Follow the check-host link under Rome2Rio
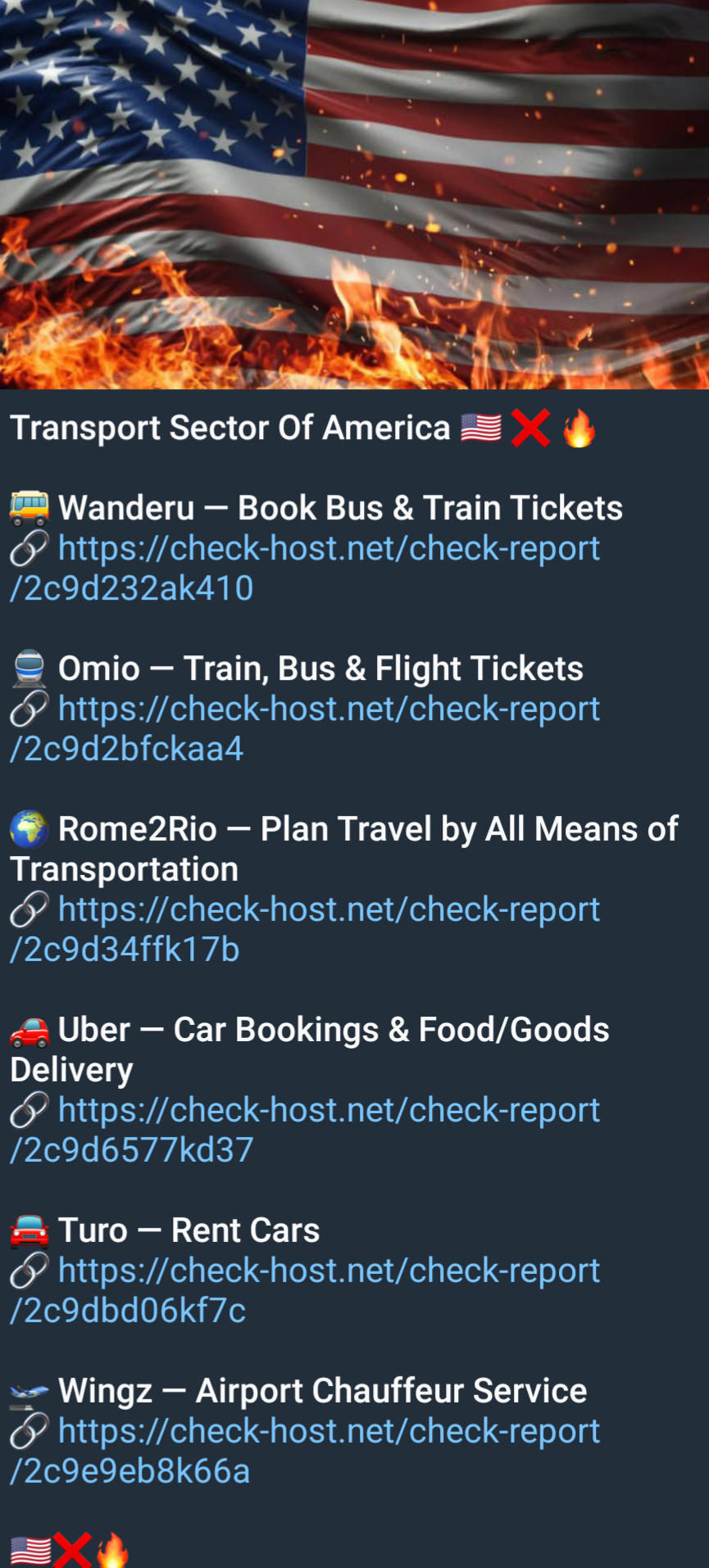This screenshot has width=709, height=1568. click(x=328, y=910)
